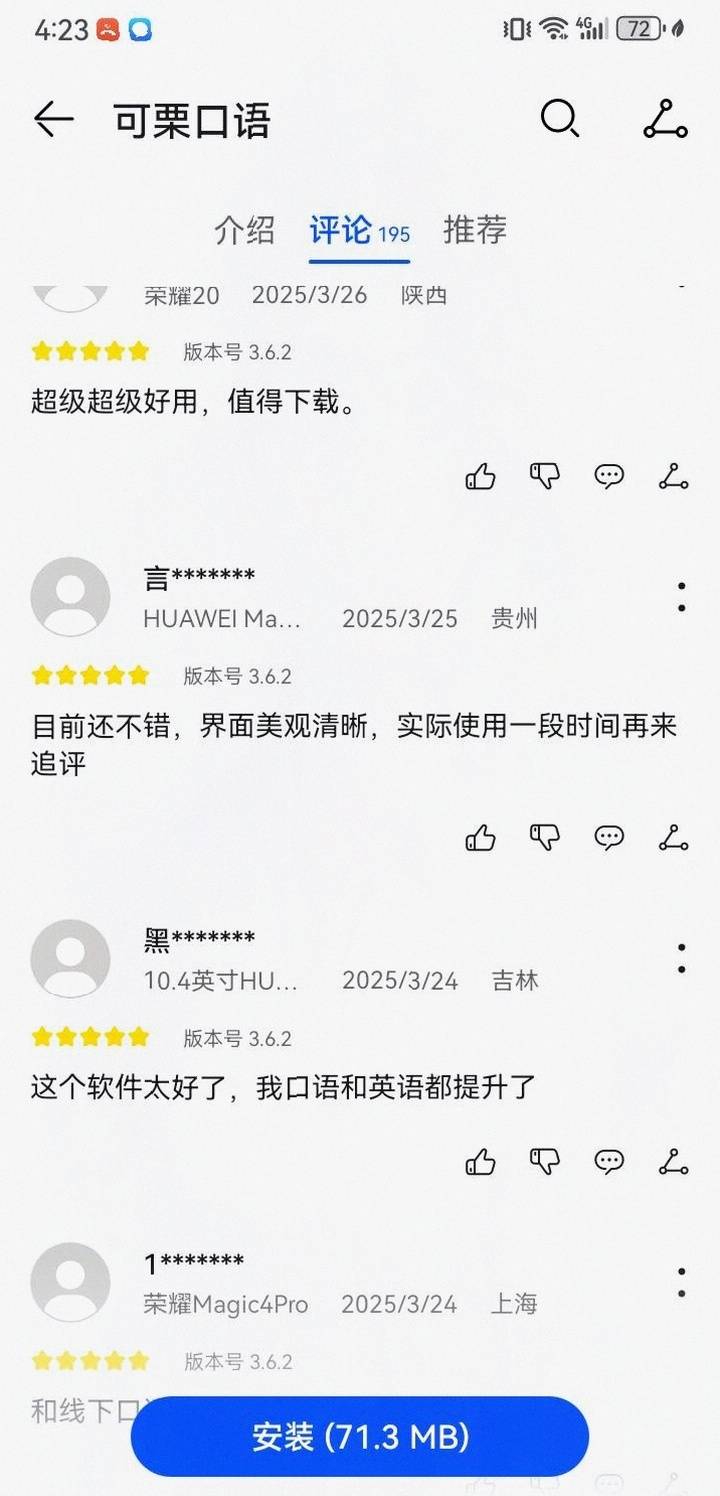720x1496 pixels.
Task: Open search from the app bar
Action: (x=559, y=120)
